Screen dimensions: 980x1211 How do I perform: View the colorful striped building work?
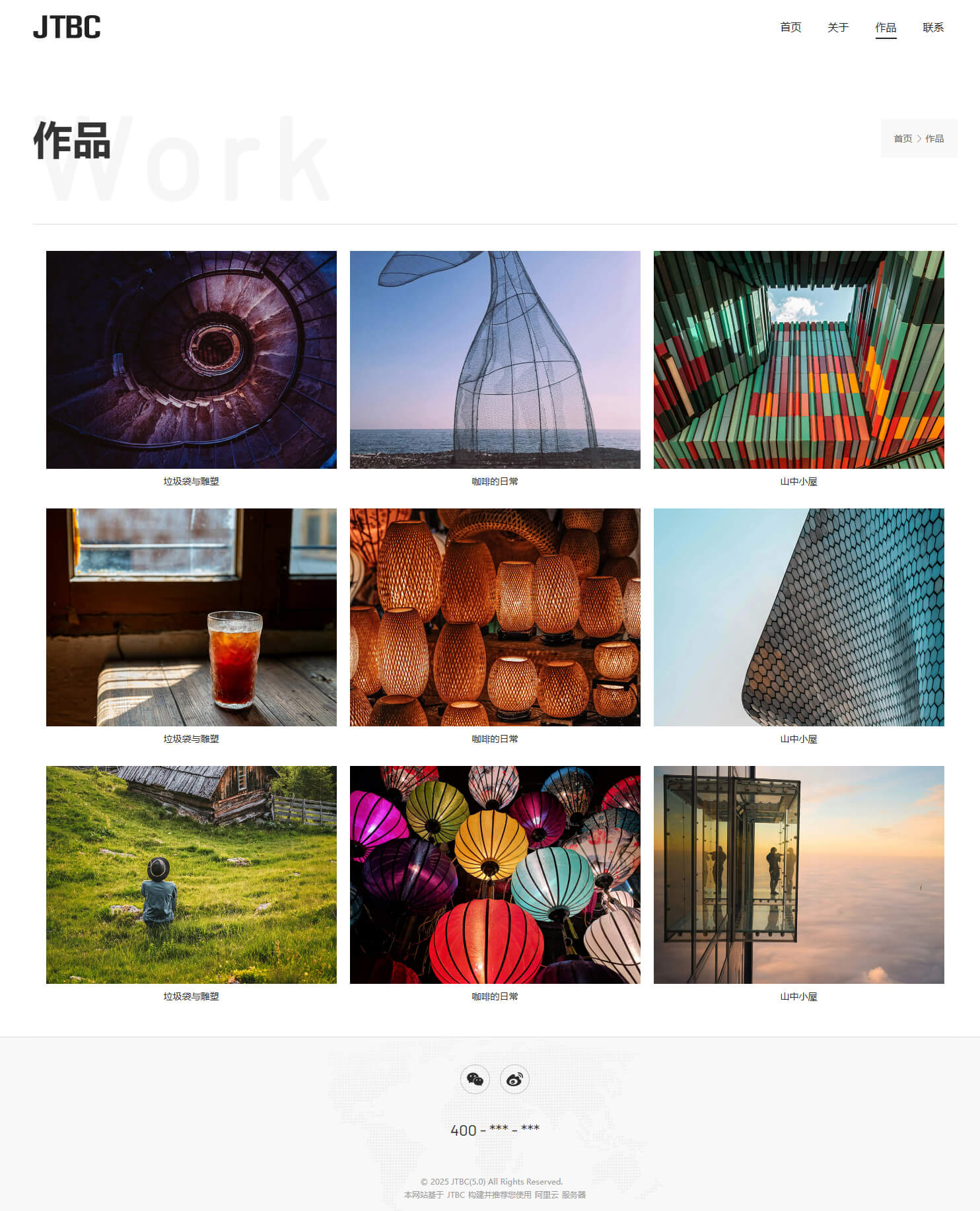click(x=798, y=359)
